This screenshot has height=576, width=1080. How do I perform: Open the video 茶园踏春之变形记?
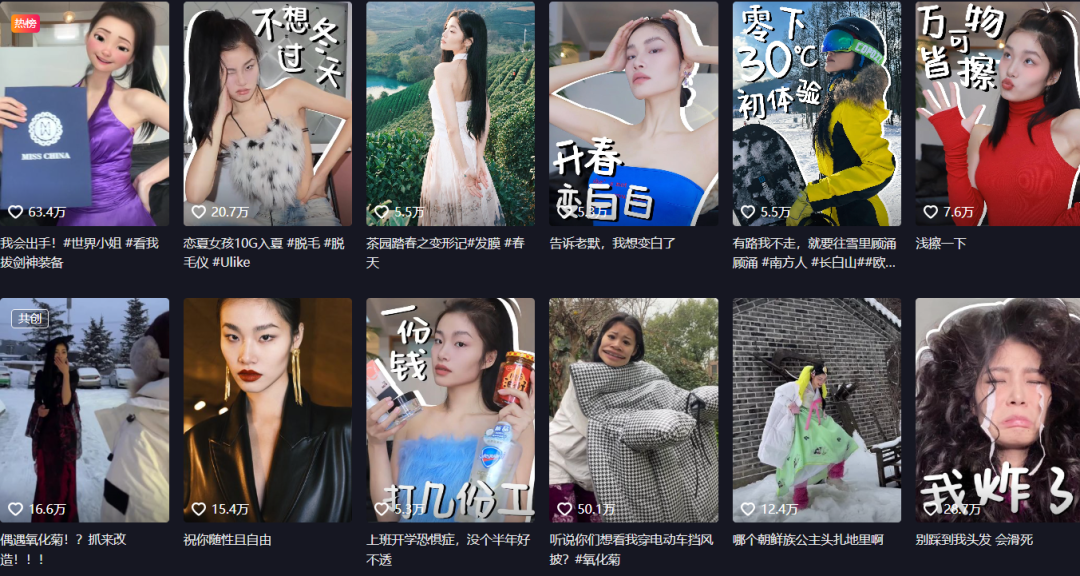point(450,113)
